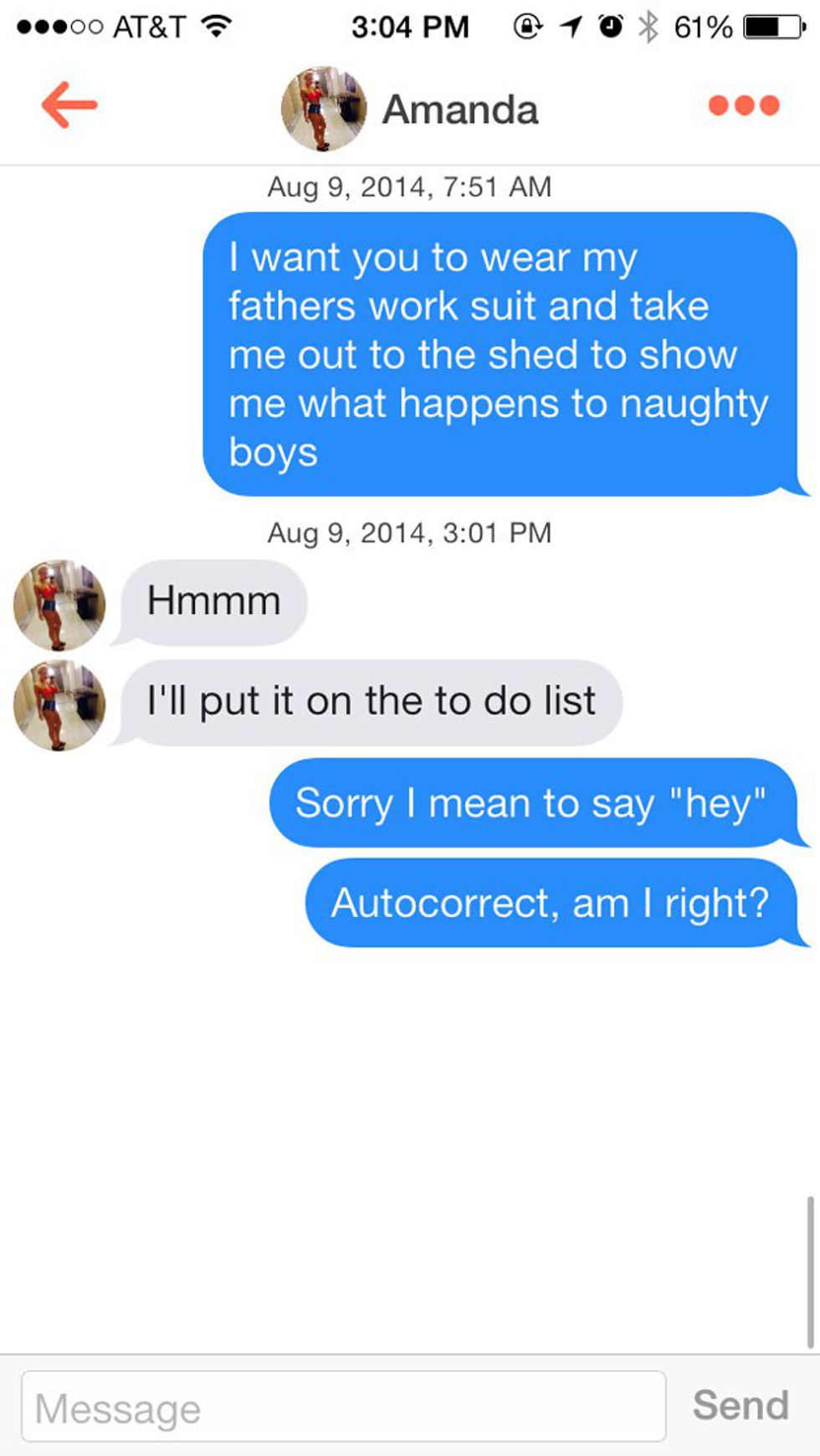820x1456 pixels.
Task: Tap Amanda's avatar beside "Hmmm"
Action: click(x=59, y=605)
